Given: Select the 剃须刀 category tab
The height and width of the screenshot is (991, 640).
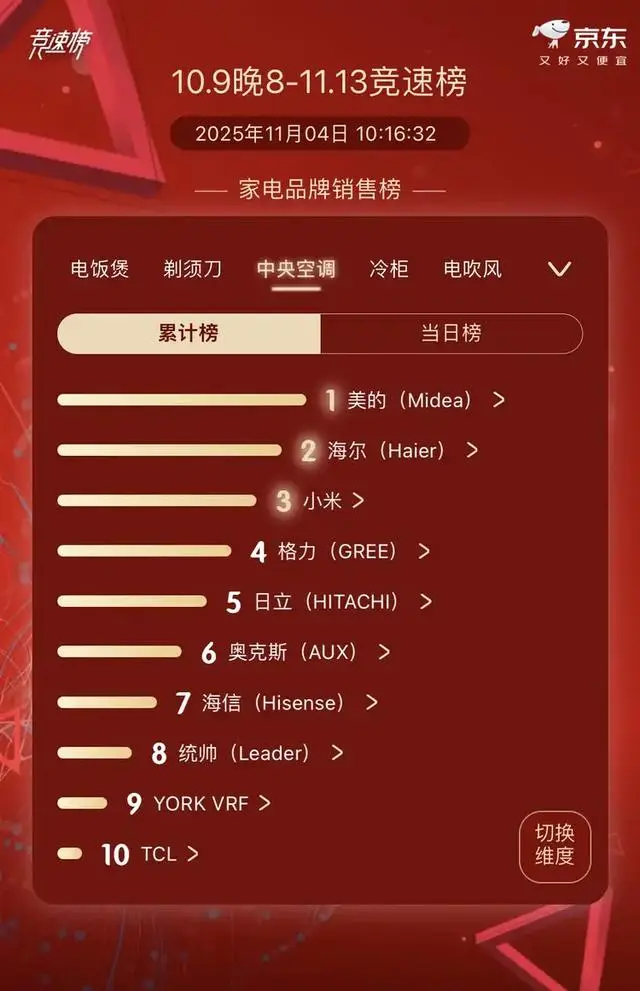Looking at the screenshot, I should (x=193, y=269).
